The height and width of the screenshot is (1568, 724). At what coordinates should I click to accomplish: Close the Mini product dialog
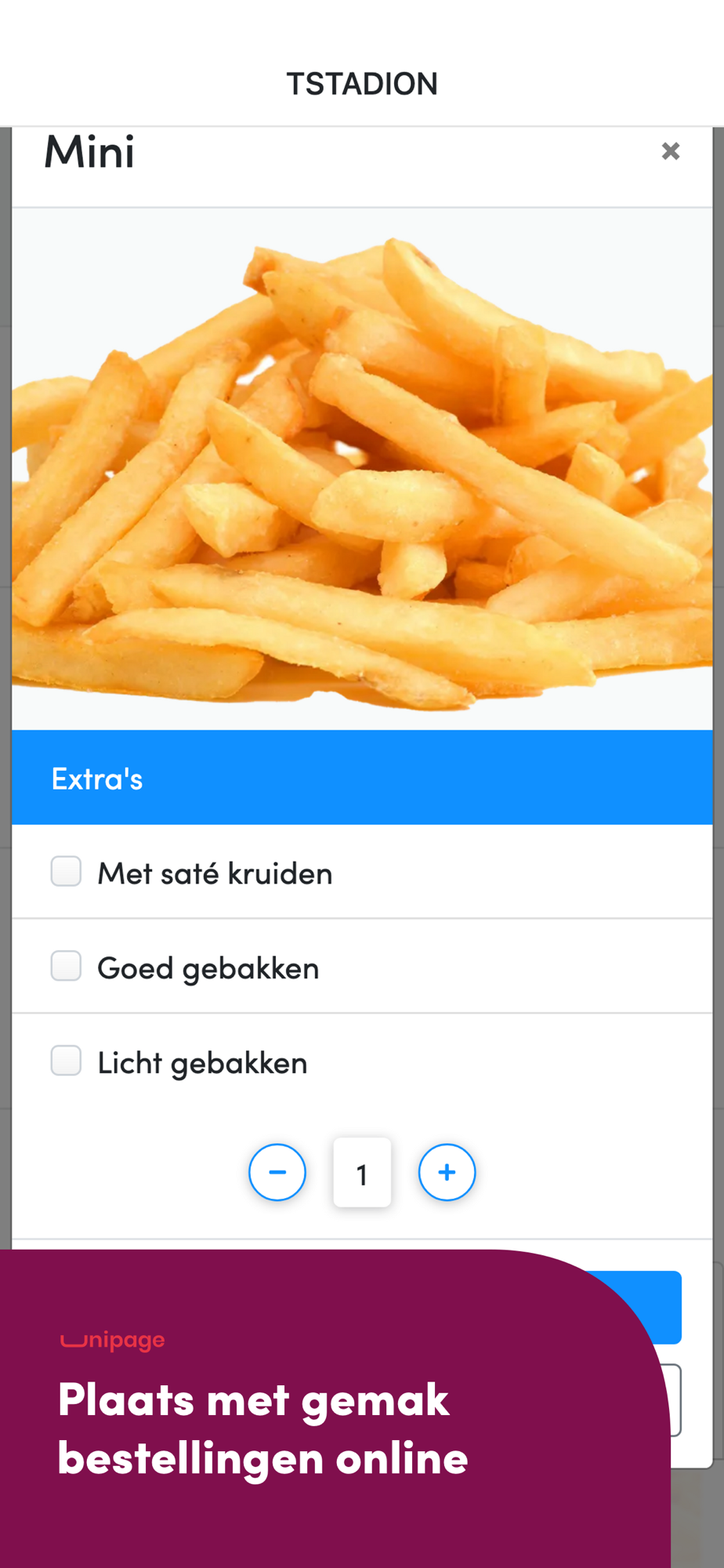pyautogui.click(x=670, y=151)
